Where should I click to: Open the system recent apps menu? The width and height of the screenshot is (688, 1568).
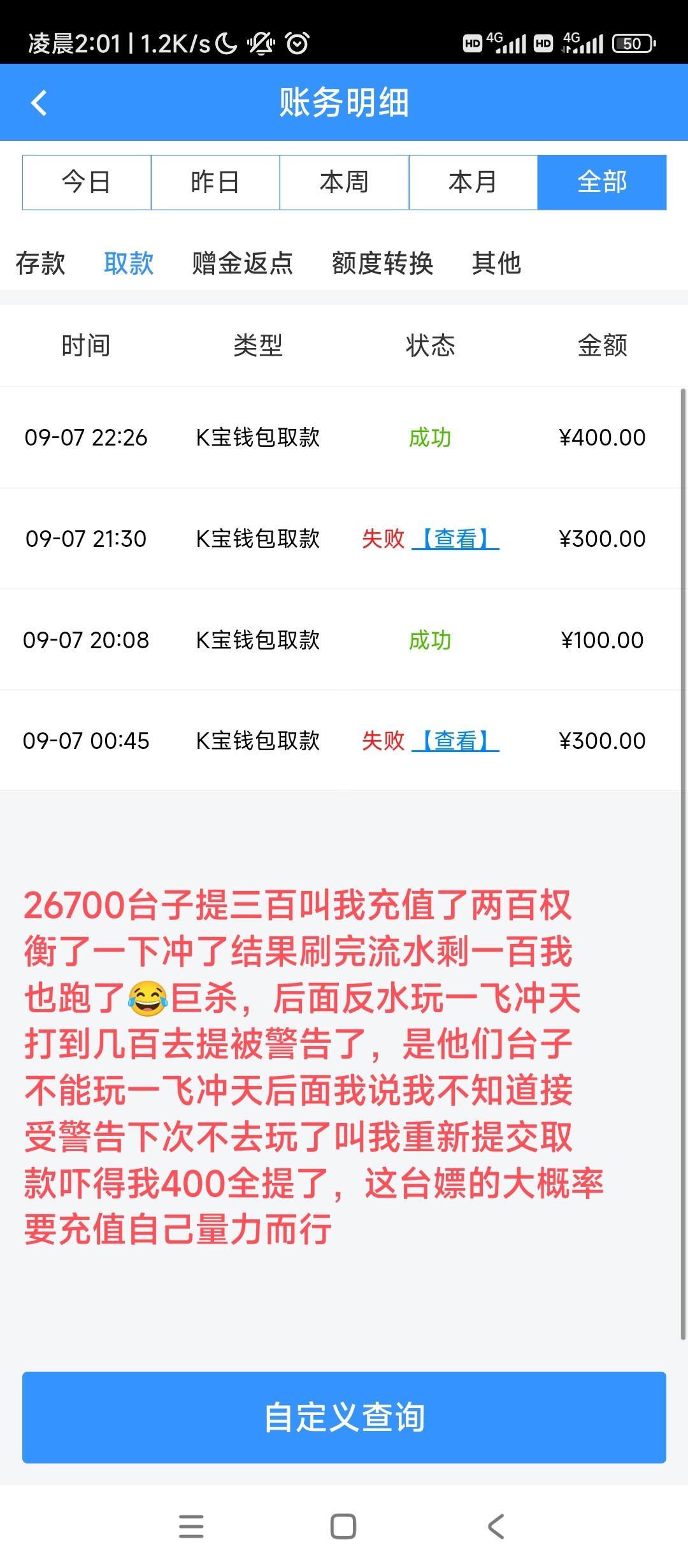(191, 1527)
